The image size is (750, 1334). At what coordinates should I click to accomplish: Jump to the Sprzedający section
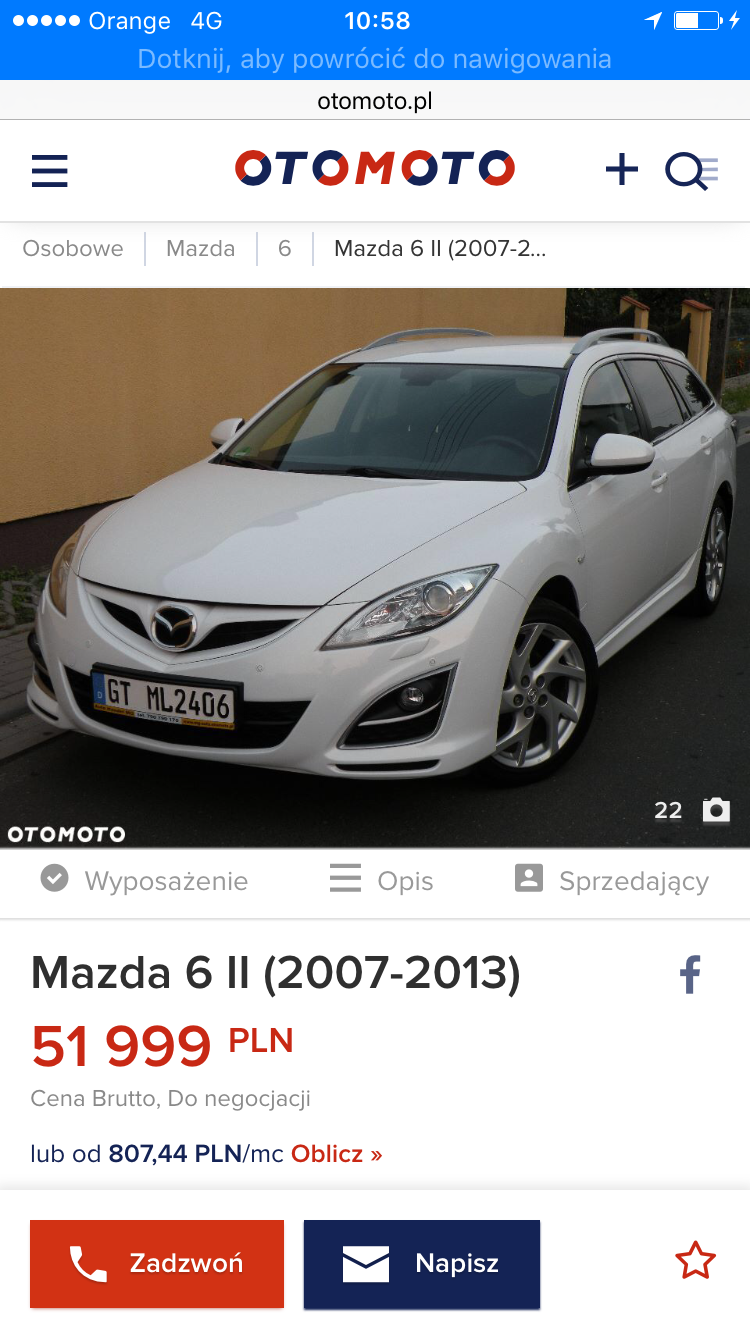coord(612,881)
